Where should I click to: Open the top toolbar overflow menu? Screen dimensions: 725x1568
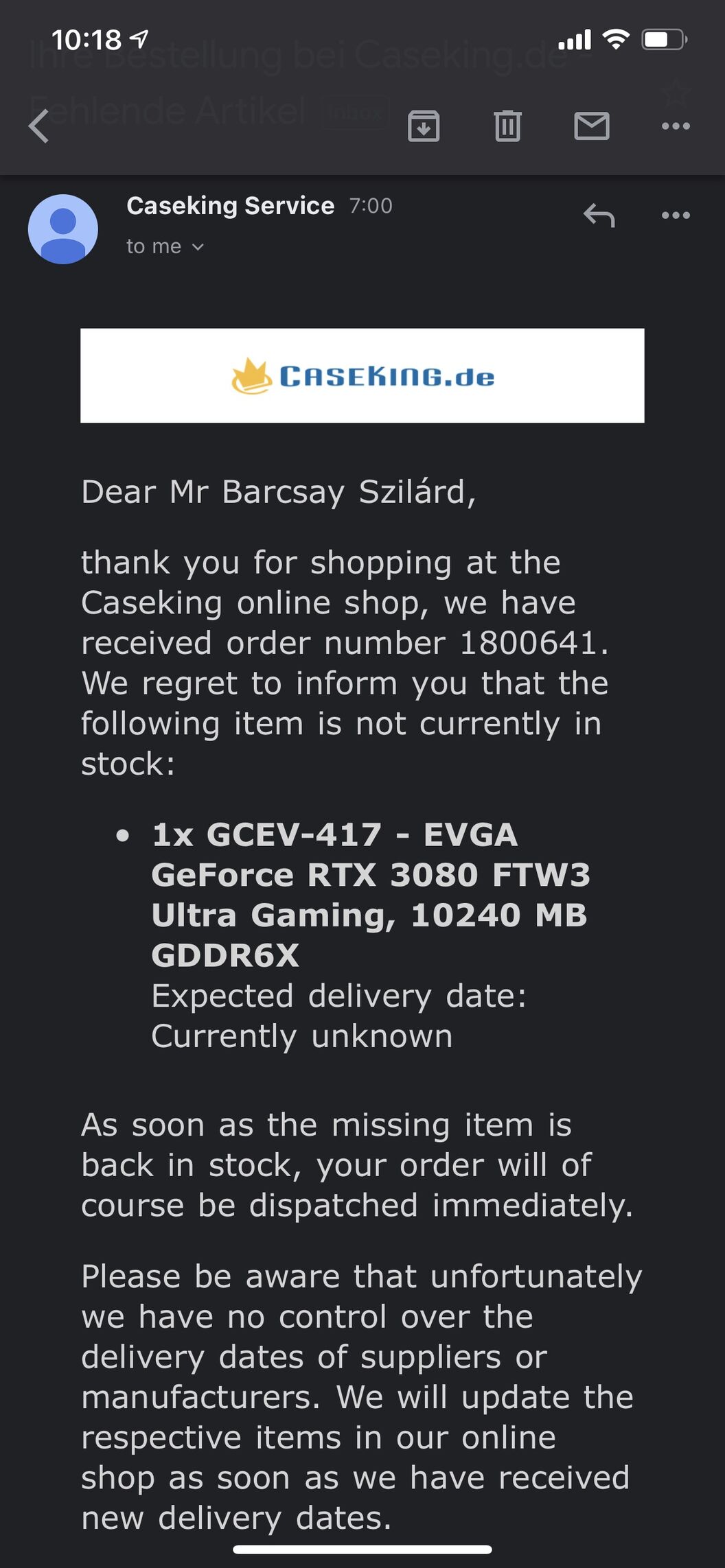point(676,126)
